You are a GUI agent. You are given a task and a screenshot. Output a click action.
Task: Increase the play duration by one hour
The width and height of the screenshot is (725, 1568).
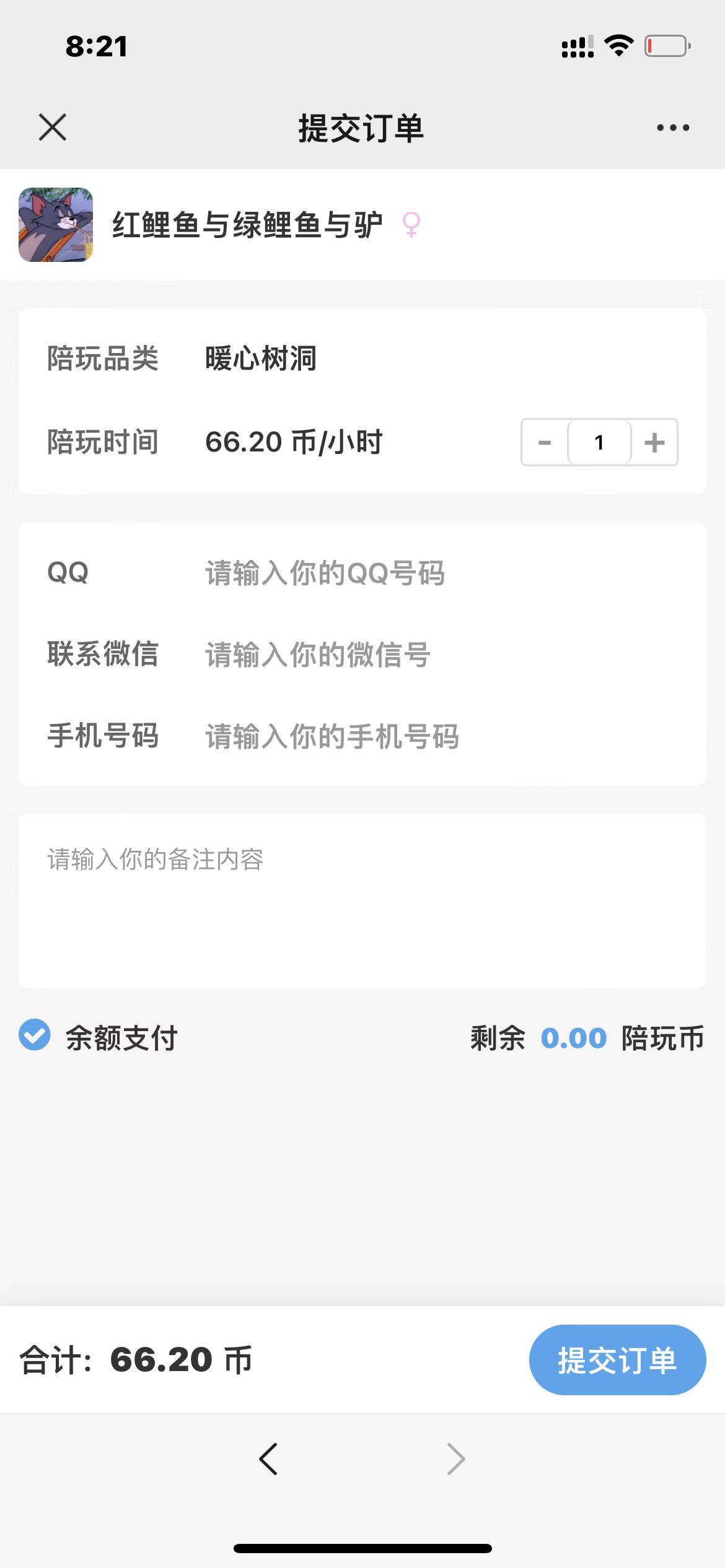point(654,443)
